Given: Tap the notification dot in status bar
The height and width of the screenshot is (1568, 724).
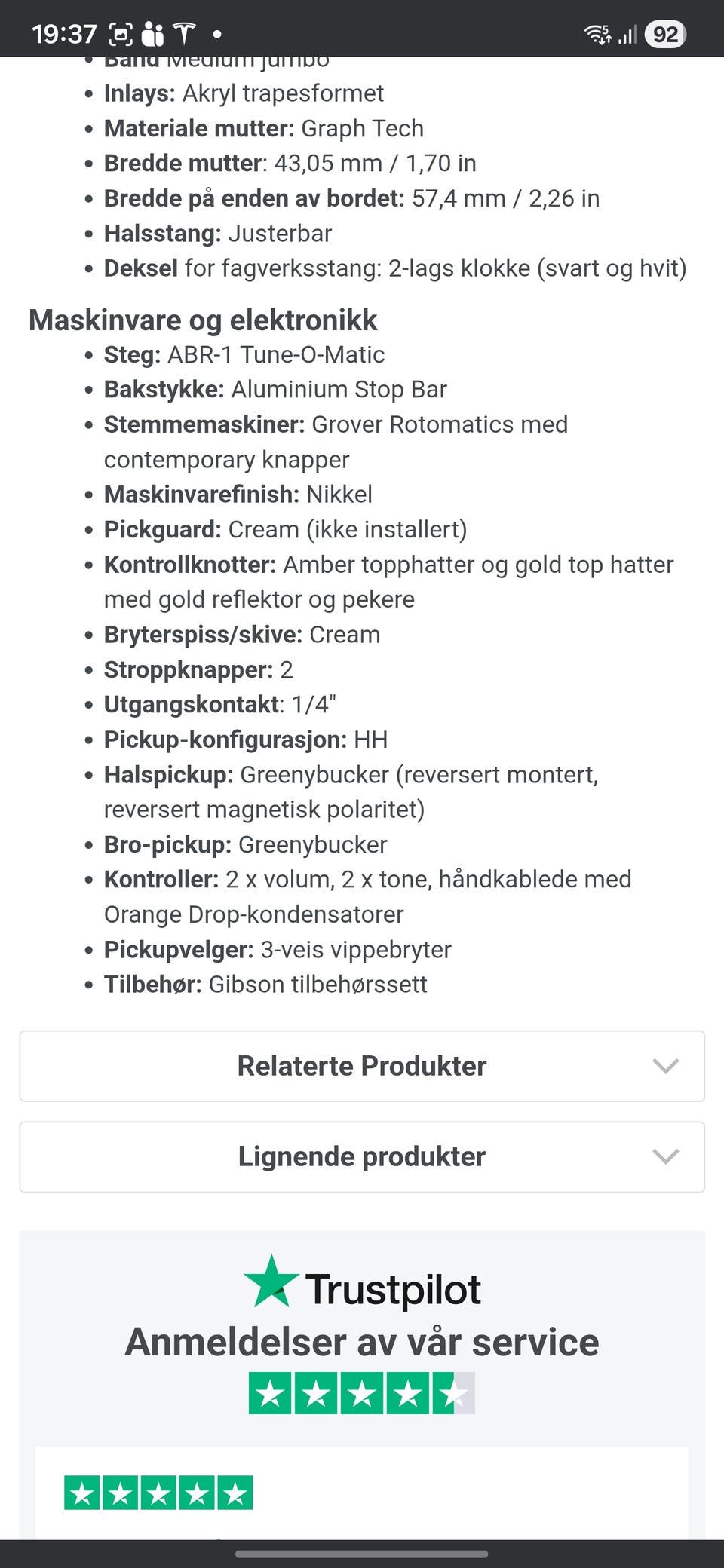Looking at the screenshot, I should (x=217, y=33).
